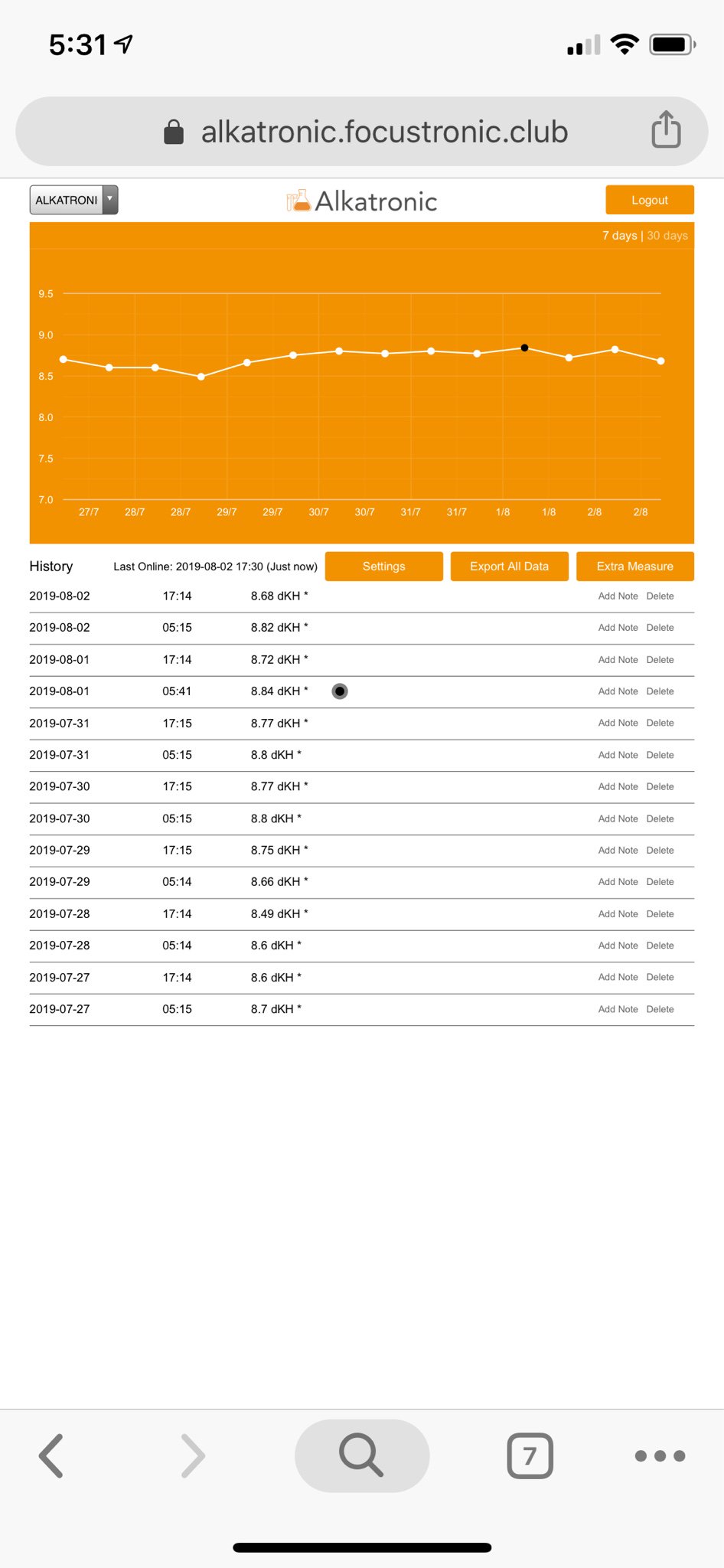The height and width of the screenshot is (1568, 724).
Task: Open the tab switcher showing 7 tabs
Action: 530,1455
